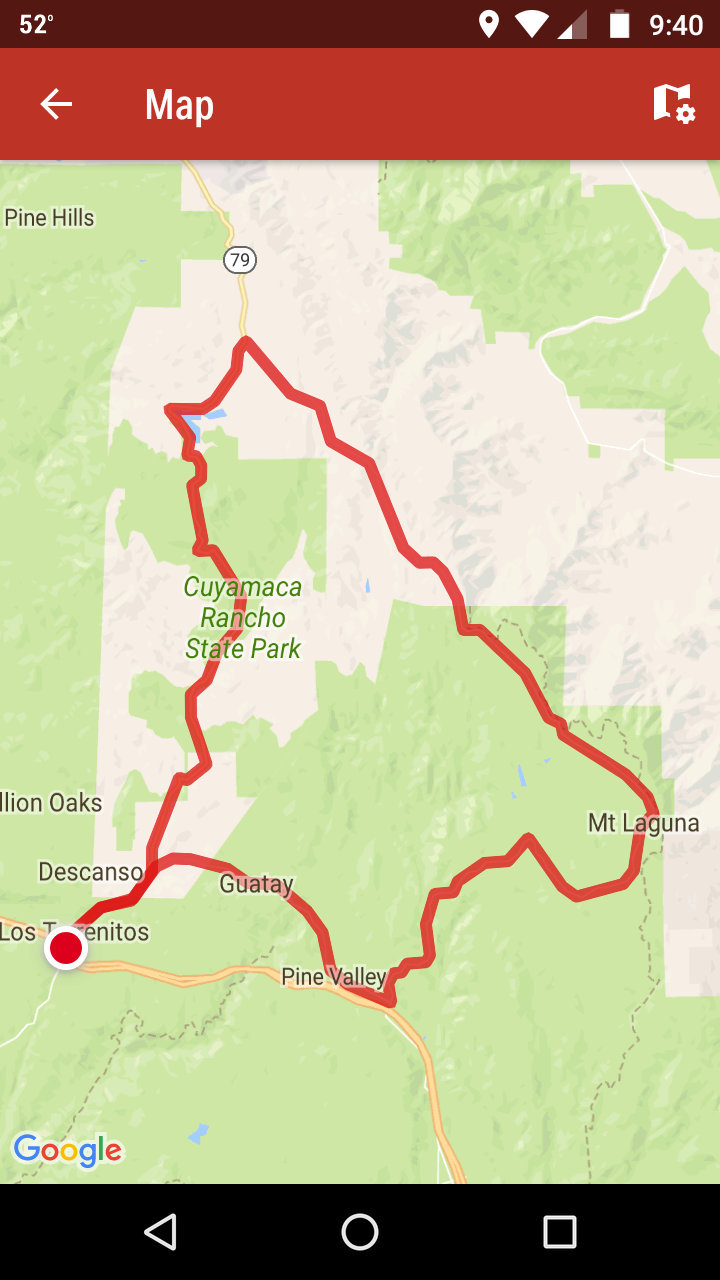Viewport: 720px width, 1280px height.
Task: Tap the location pin icon in status bar
Action: [x=489, y=24]
